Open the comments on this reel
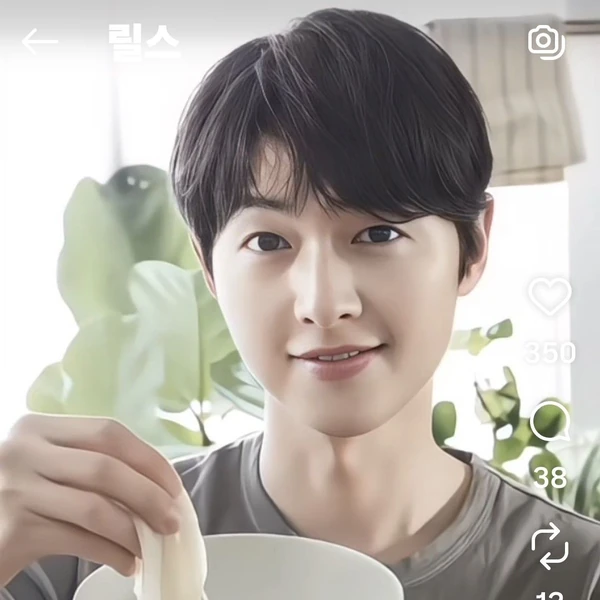The image size is (600, 600). tap(549, 421)
